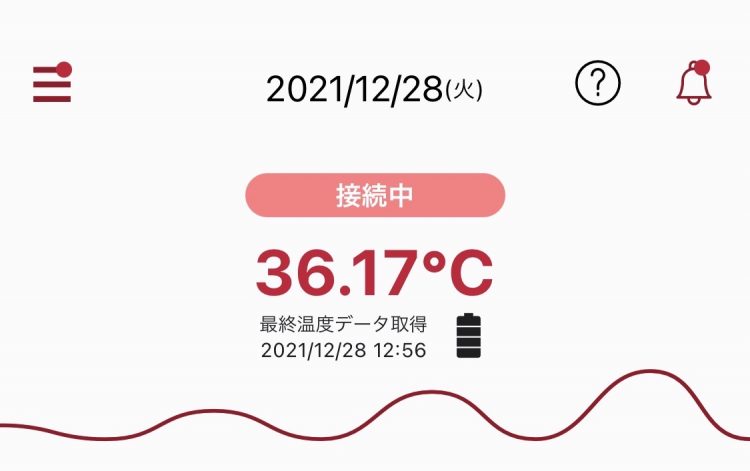The height and width of the screenshot is (471, 750).
Task: Tap the 接続中 connection status button
Action: (x=375, y=196)
